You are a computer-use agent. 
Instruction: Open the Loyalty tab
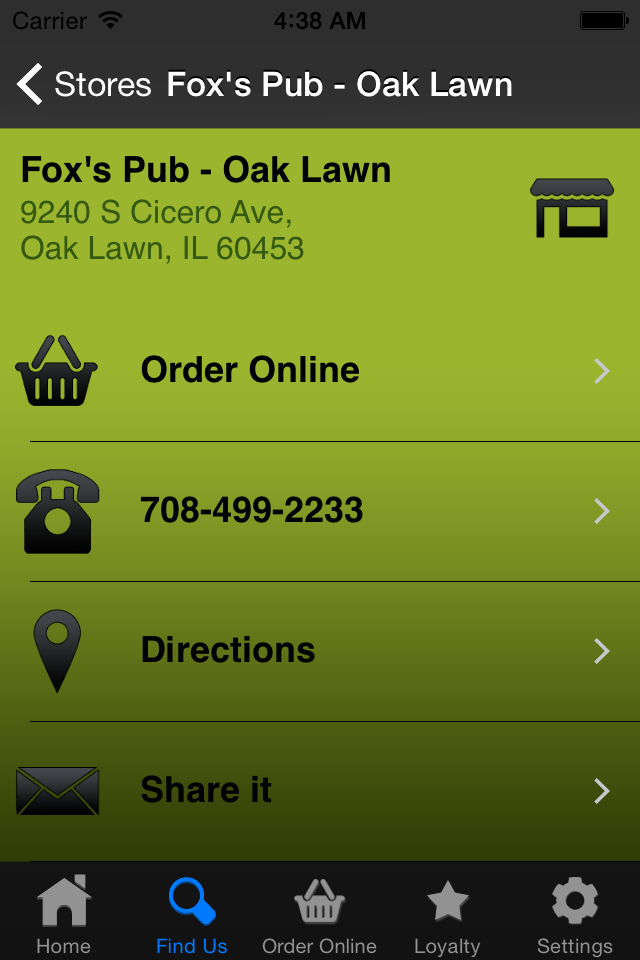point(447,914)
